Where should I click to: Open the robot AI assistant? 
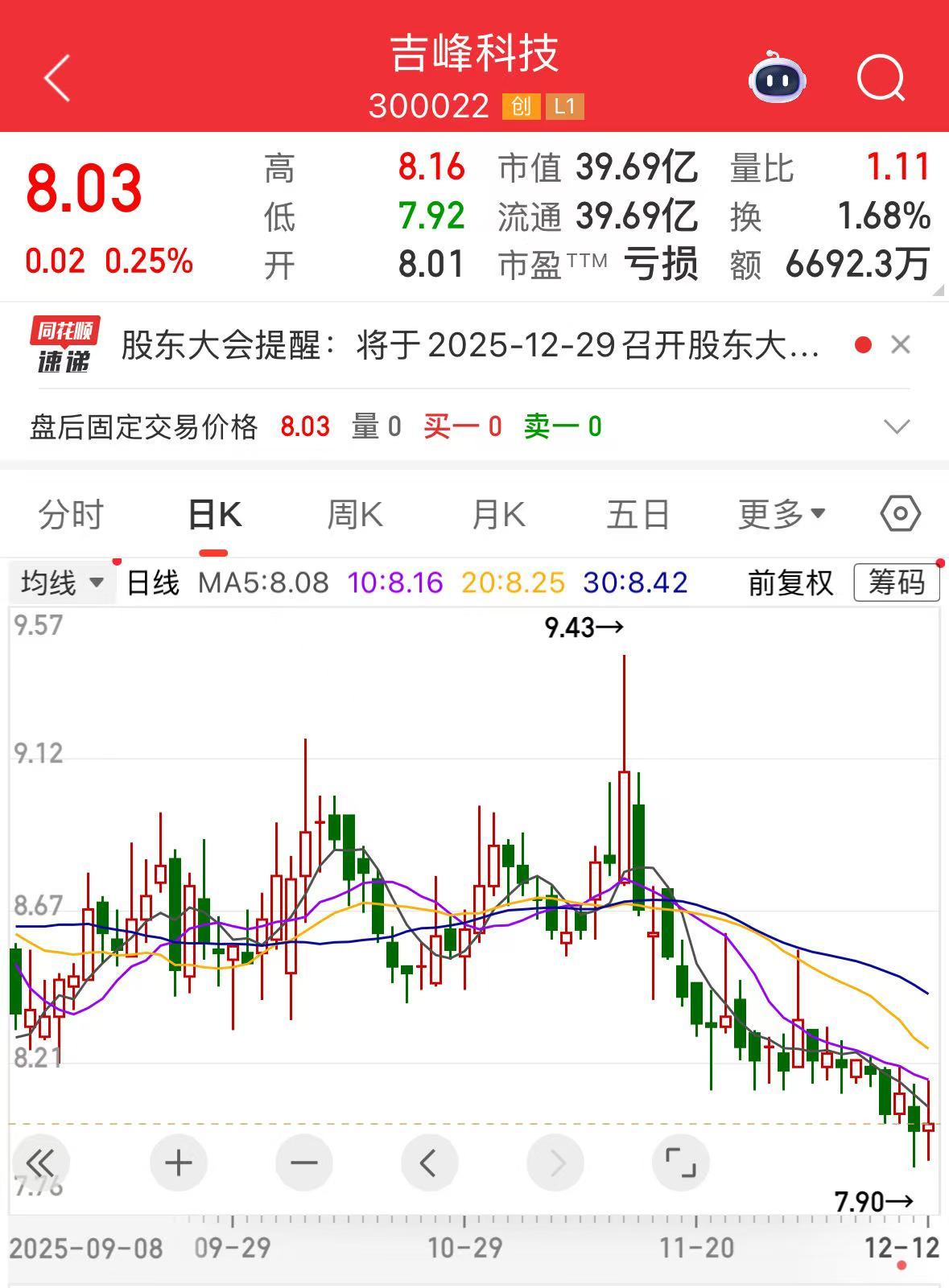point(777,79)
